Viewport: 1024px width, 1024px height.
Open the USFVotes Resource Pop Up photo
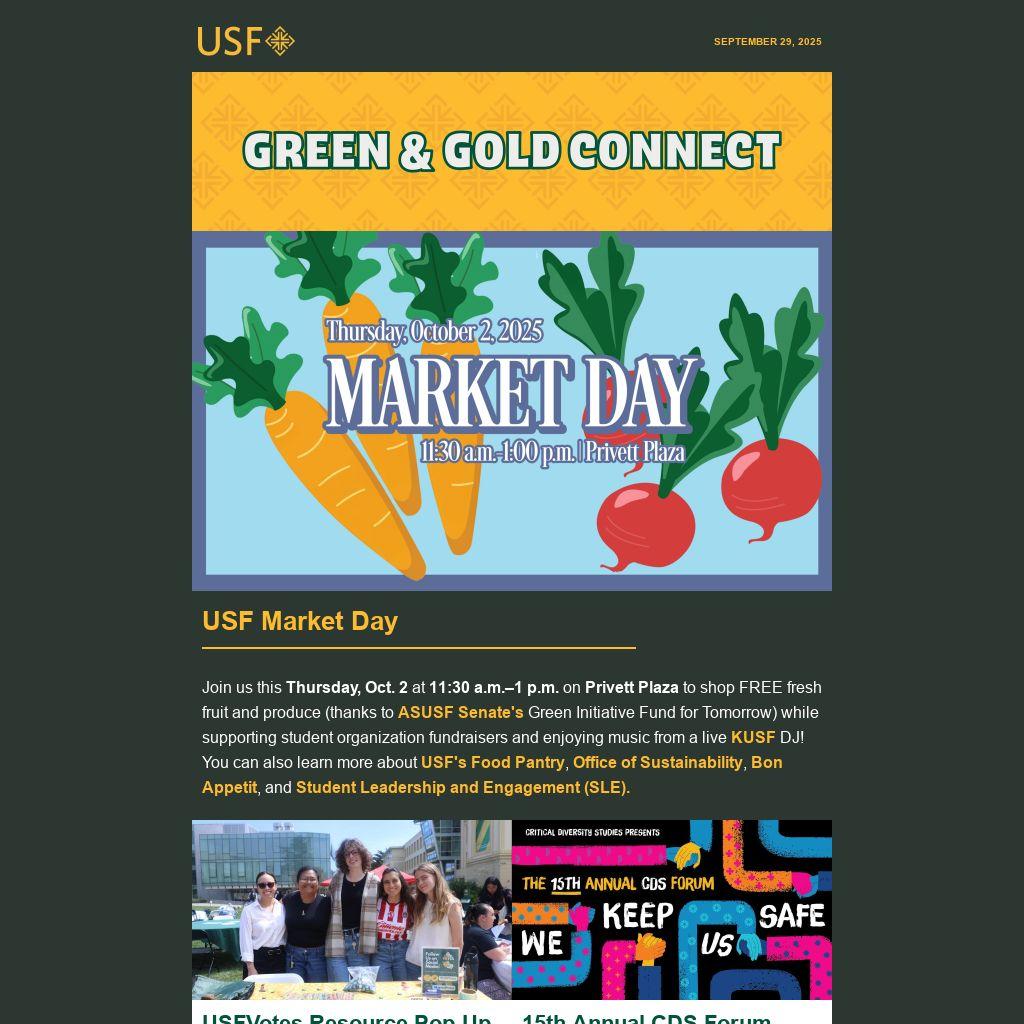coord(351,910)
